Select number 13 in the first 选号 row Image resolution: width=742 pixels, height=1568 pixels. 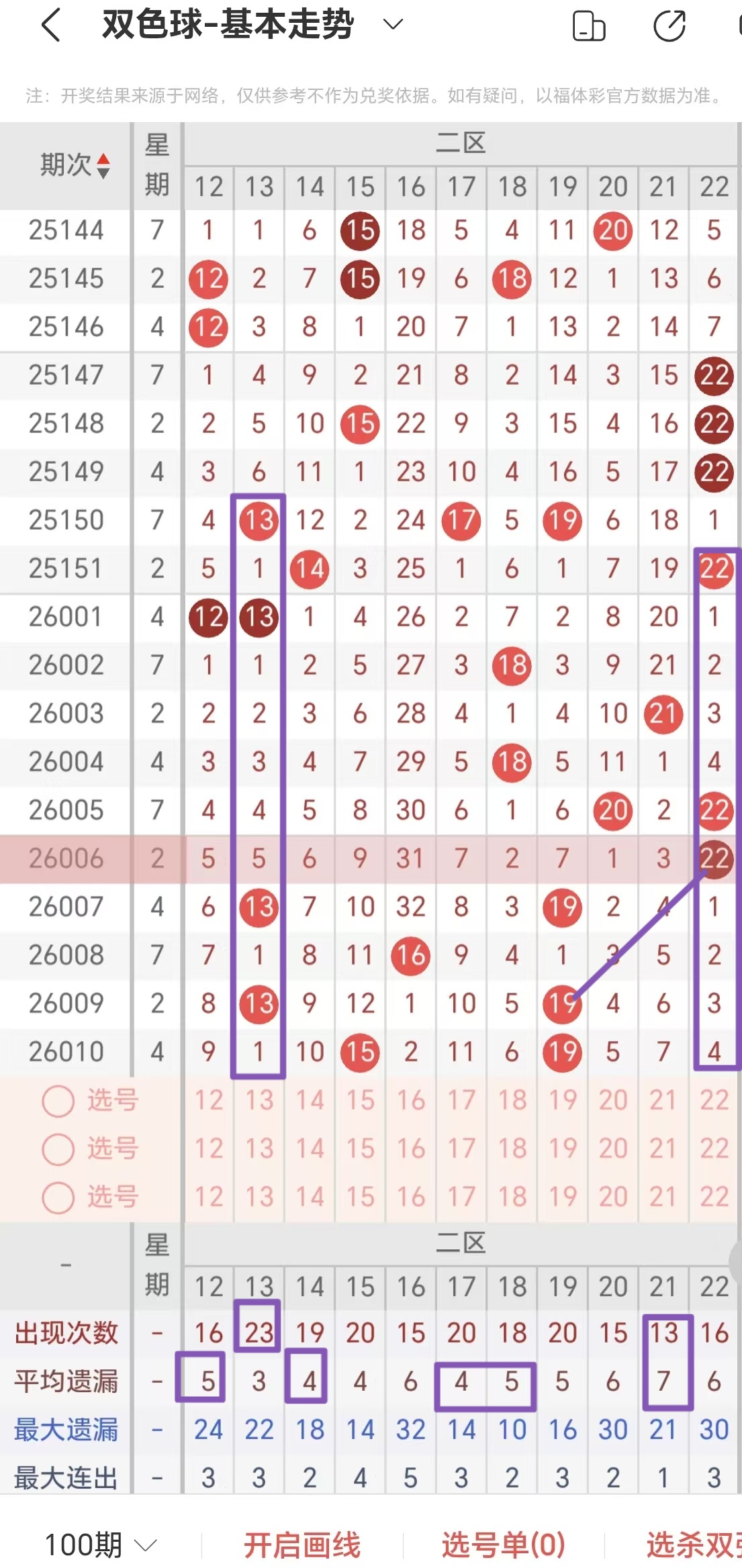(259, 1100)
